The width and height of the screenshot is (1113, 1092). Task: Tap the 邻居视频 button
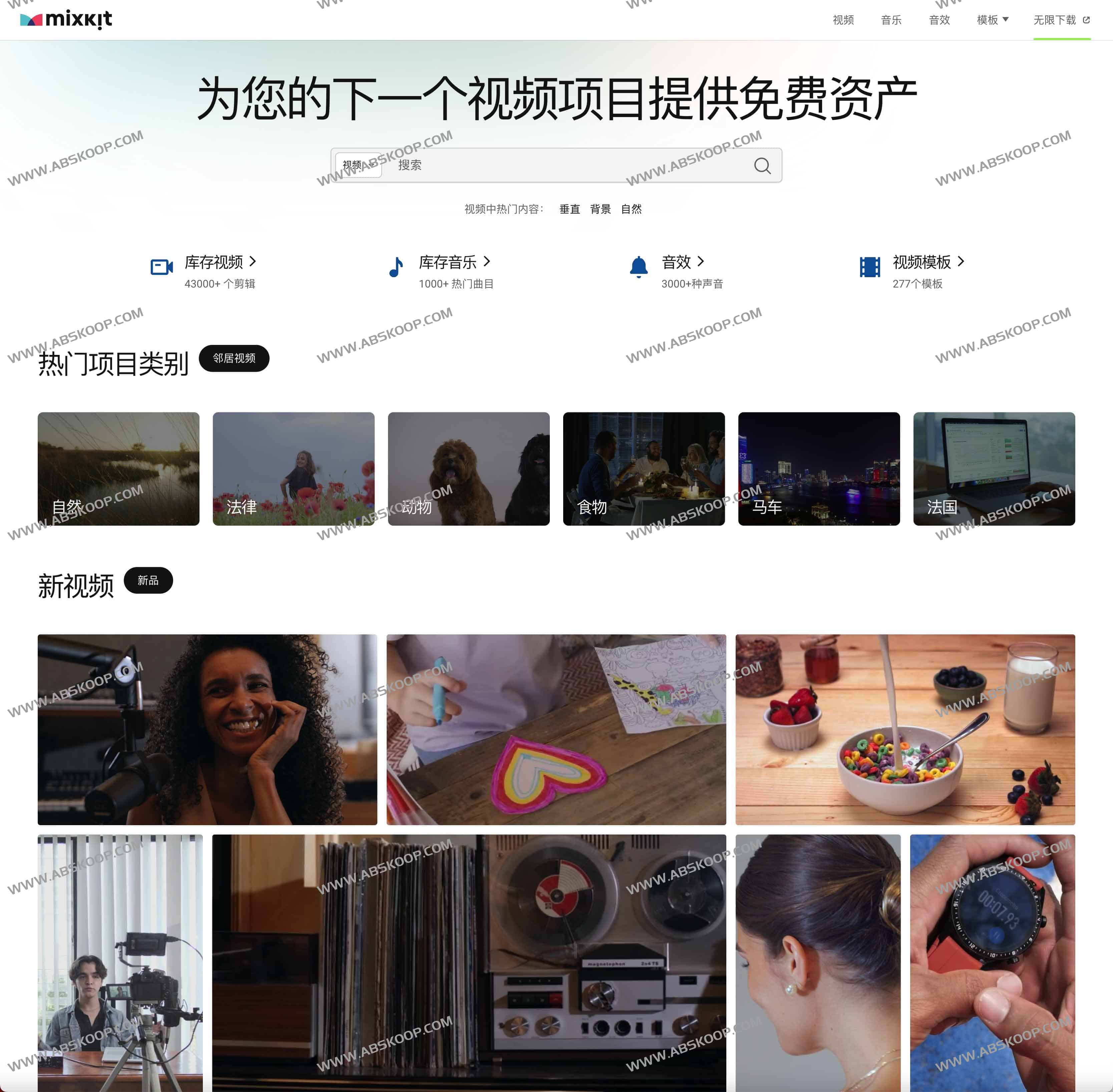tap(234, 359)
